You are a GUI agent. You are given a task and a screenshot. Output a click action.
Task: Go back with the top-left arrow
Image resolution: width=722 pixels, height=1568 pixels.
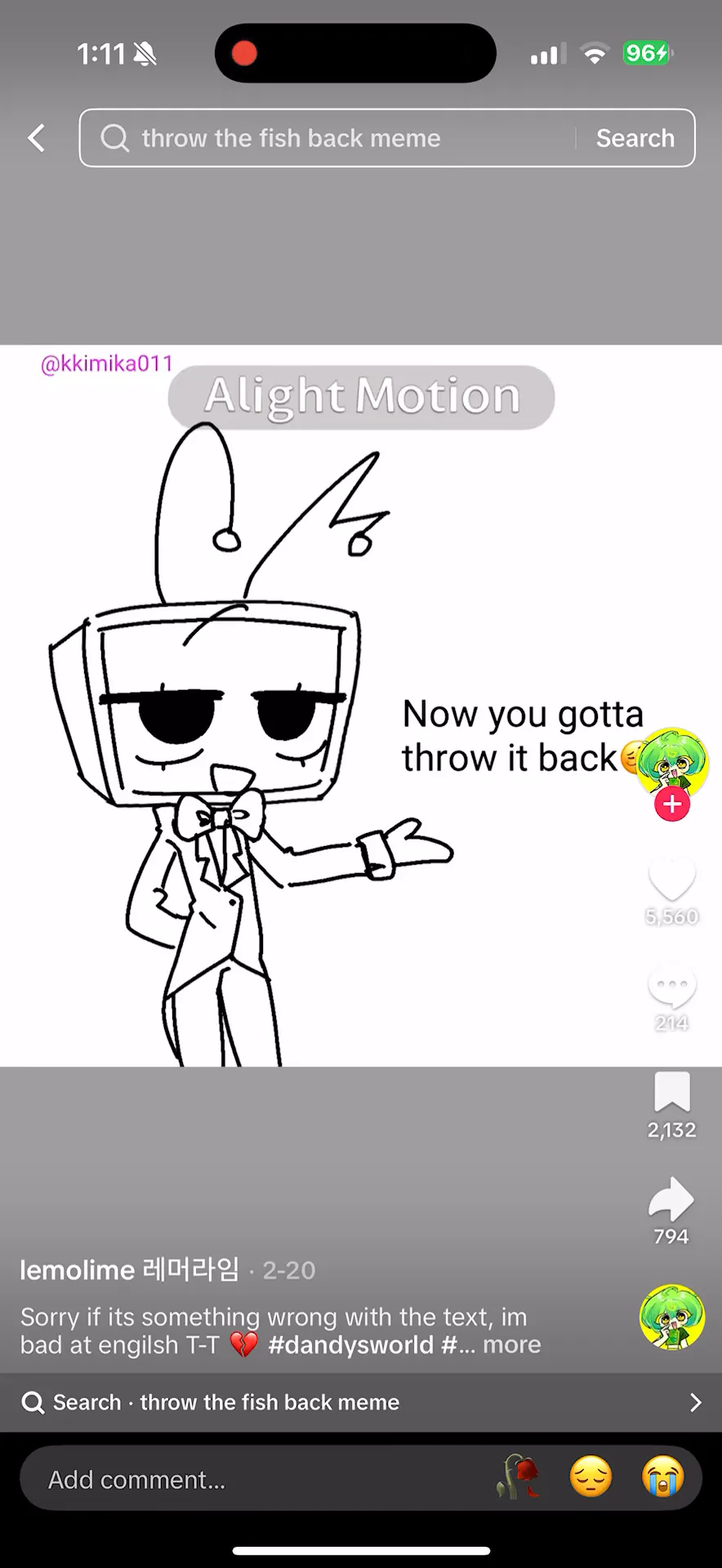(x=36, y=138)
